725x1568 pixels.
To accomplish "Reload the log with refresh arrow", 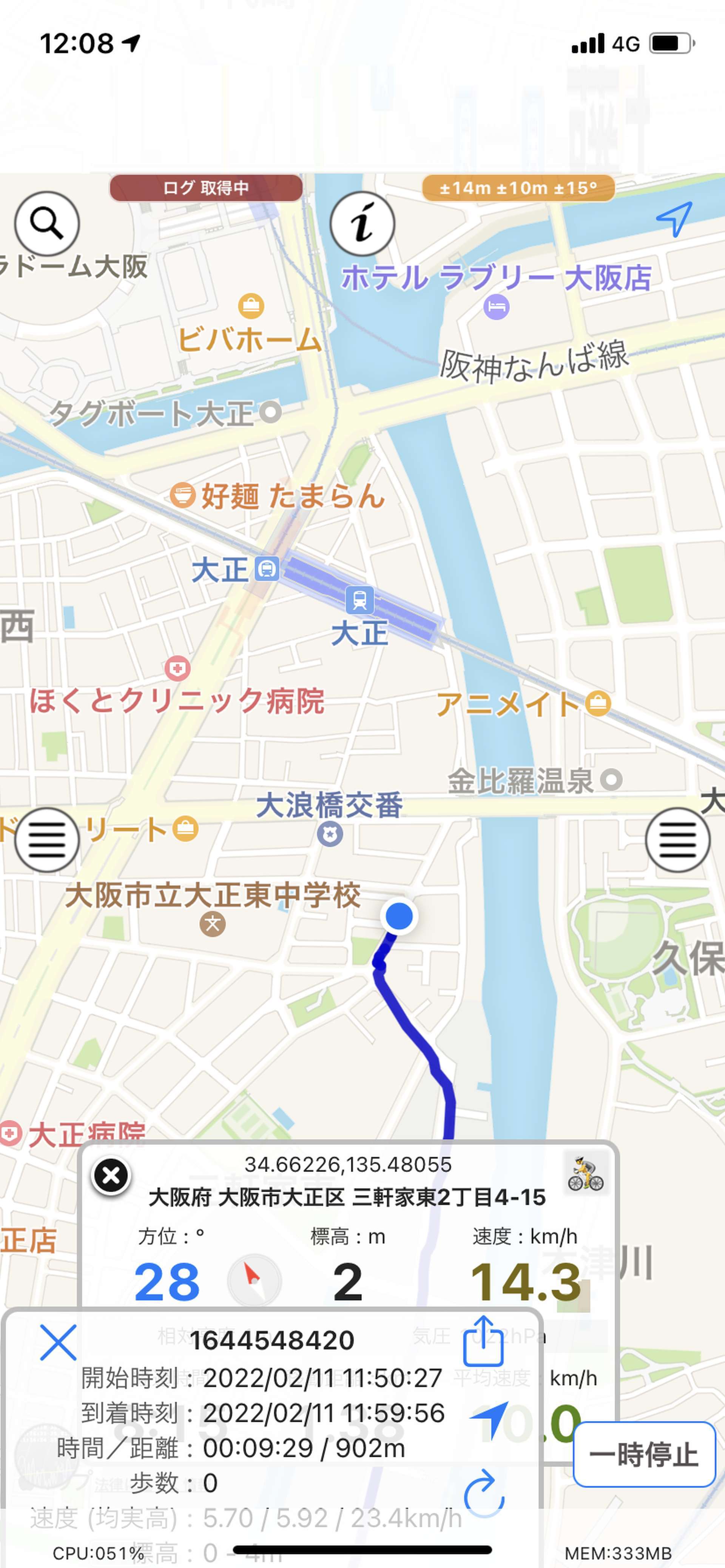I will point(484,1492).
